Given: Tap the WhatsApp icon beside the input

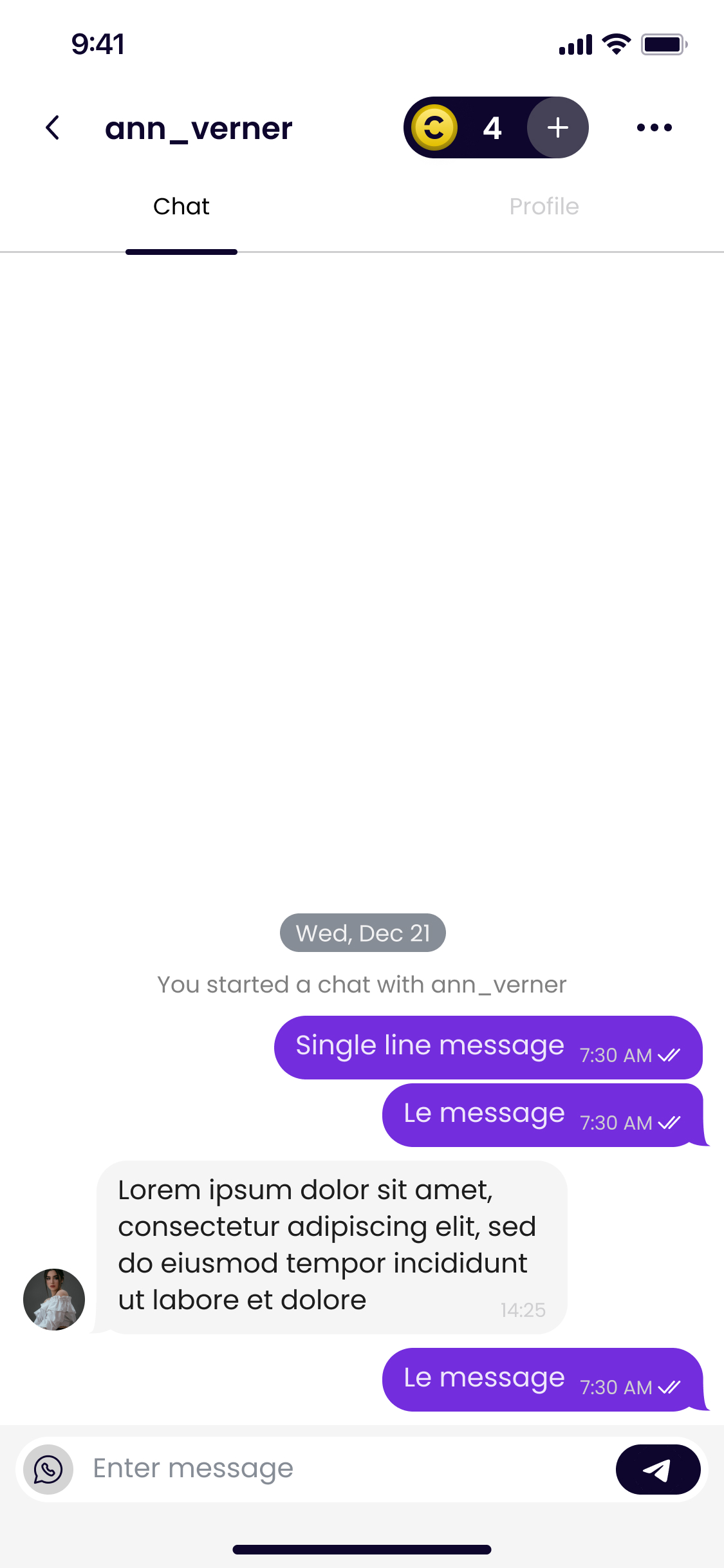Looking at the screenshot, I should (x=48, y=1470).
